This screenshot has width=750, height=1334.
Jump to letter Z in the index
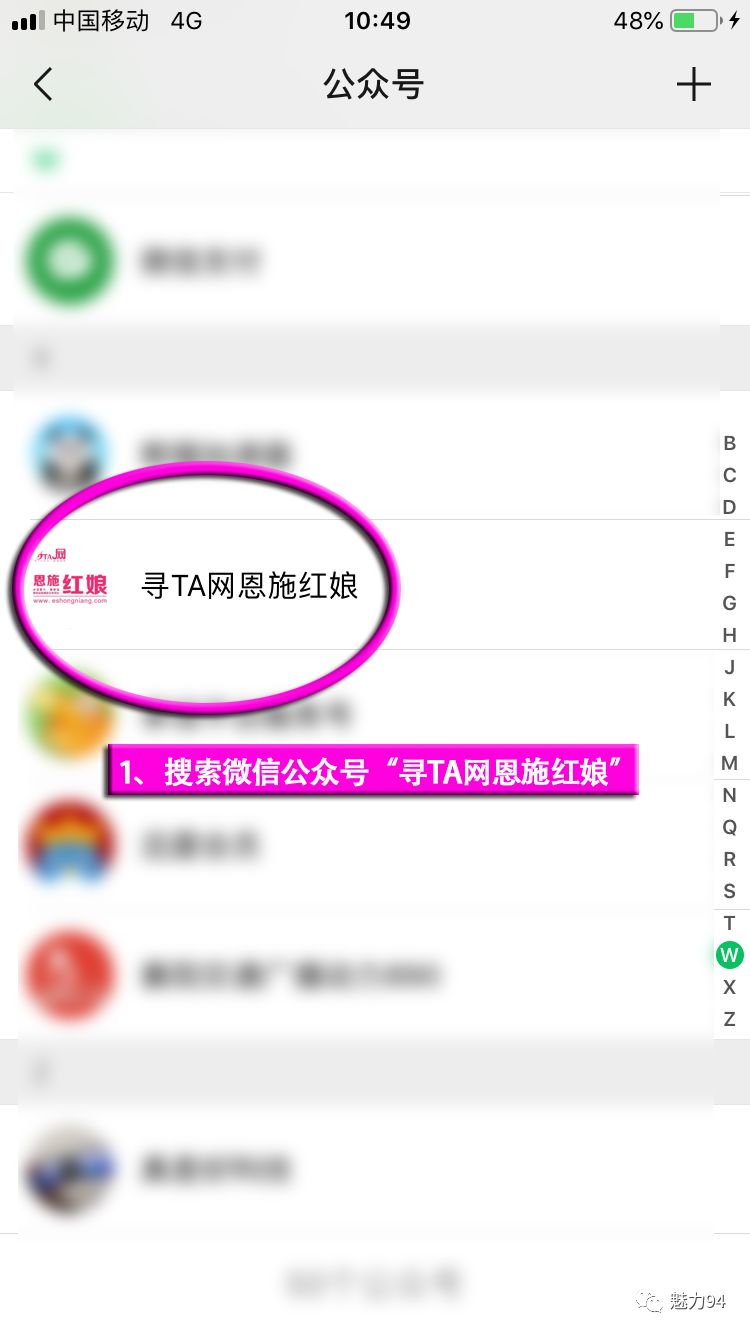[729, 1019]
